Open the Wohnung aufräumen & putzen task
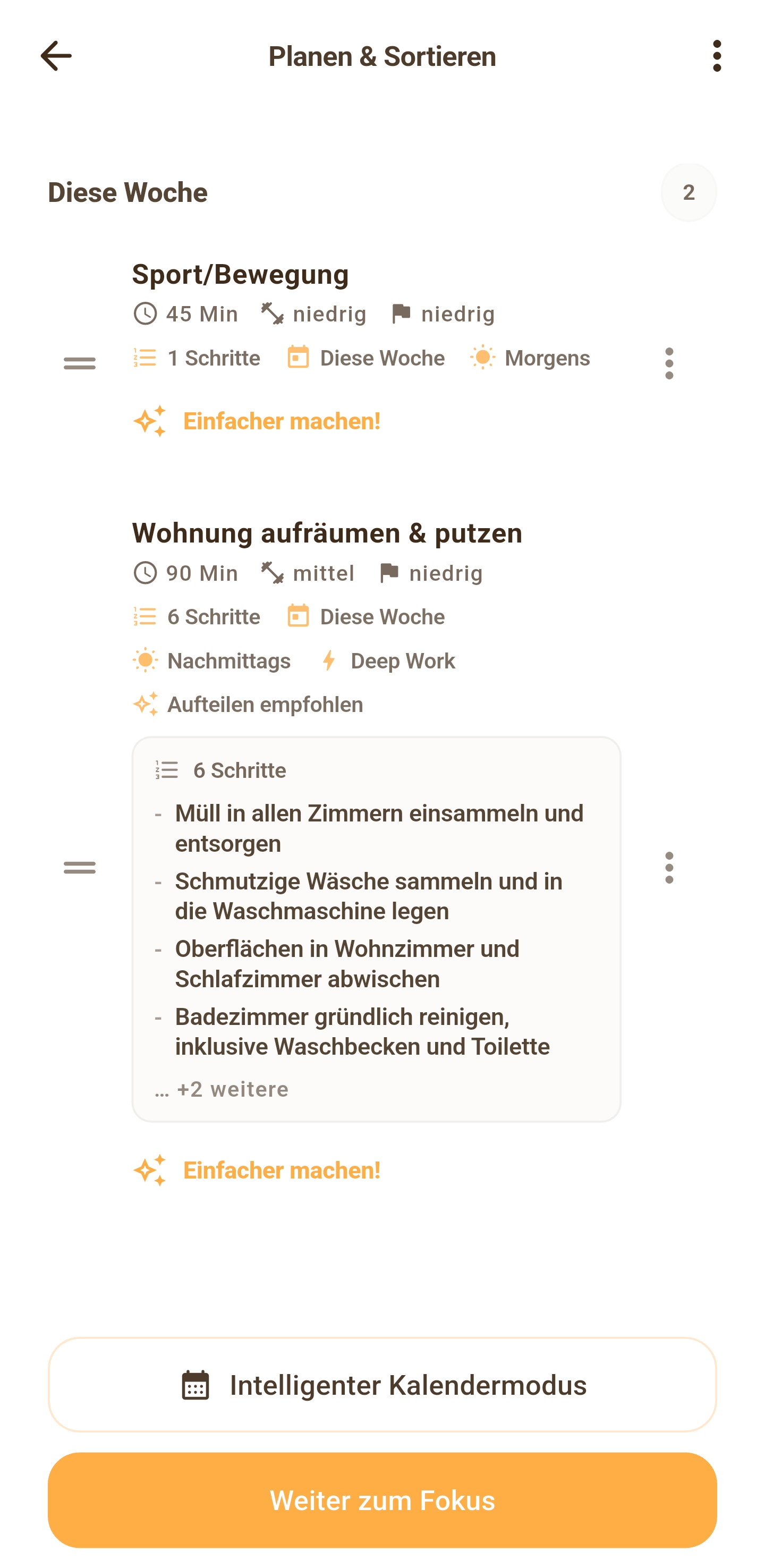The height and width of the screenshot is (1568, 765). click(327, 533)
